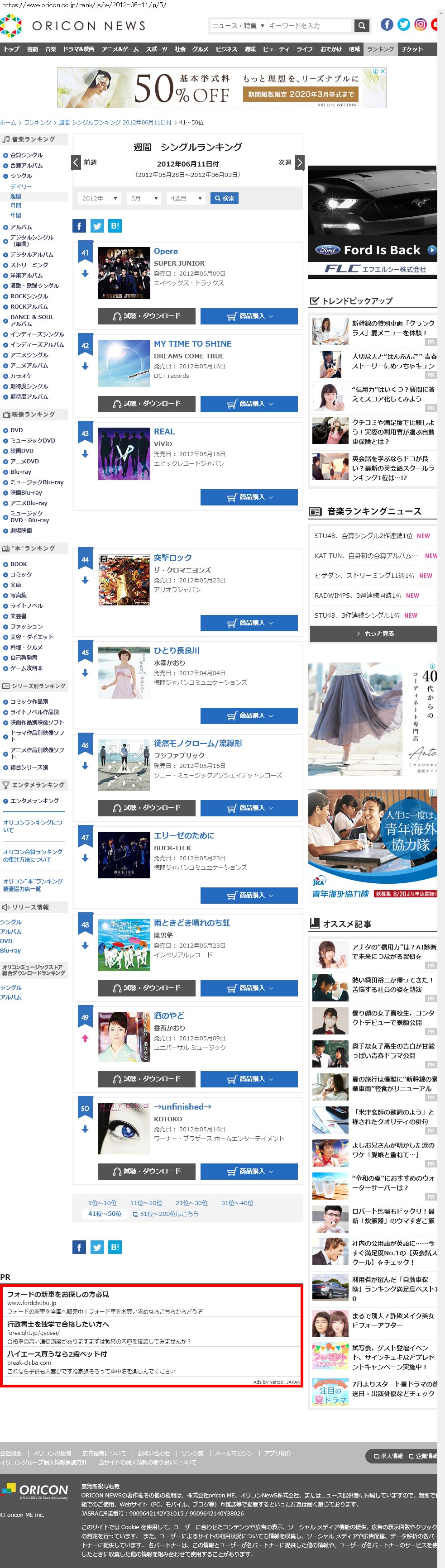Tap もっと見る under music ranking news

point(374,634)
